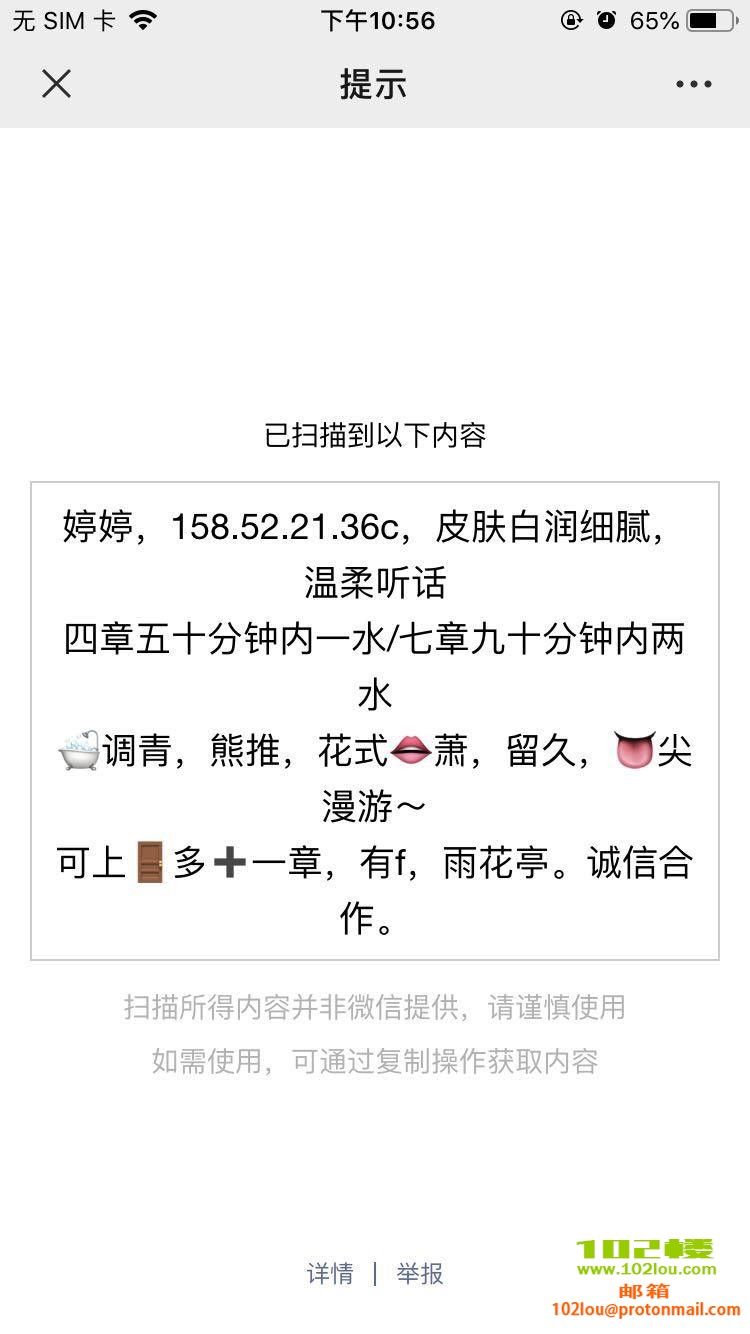
Task: Open the three-dot overflow menu
Action: point(693,84)
